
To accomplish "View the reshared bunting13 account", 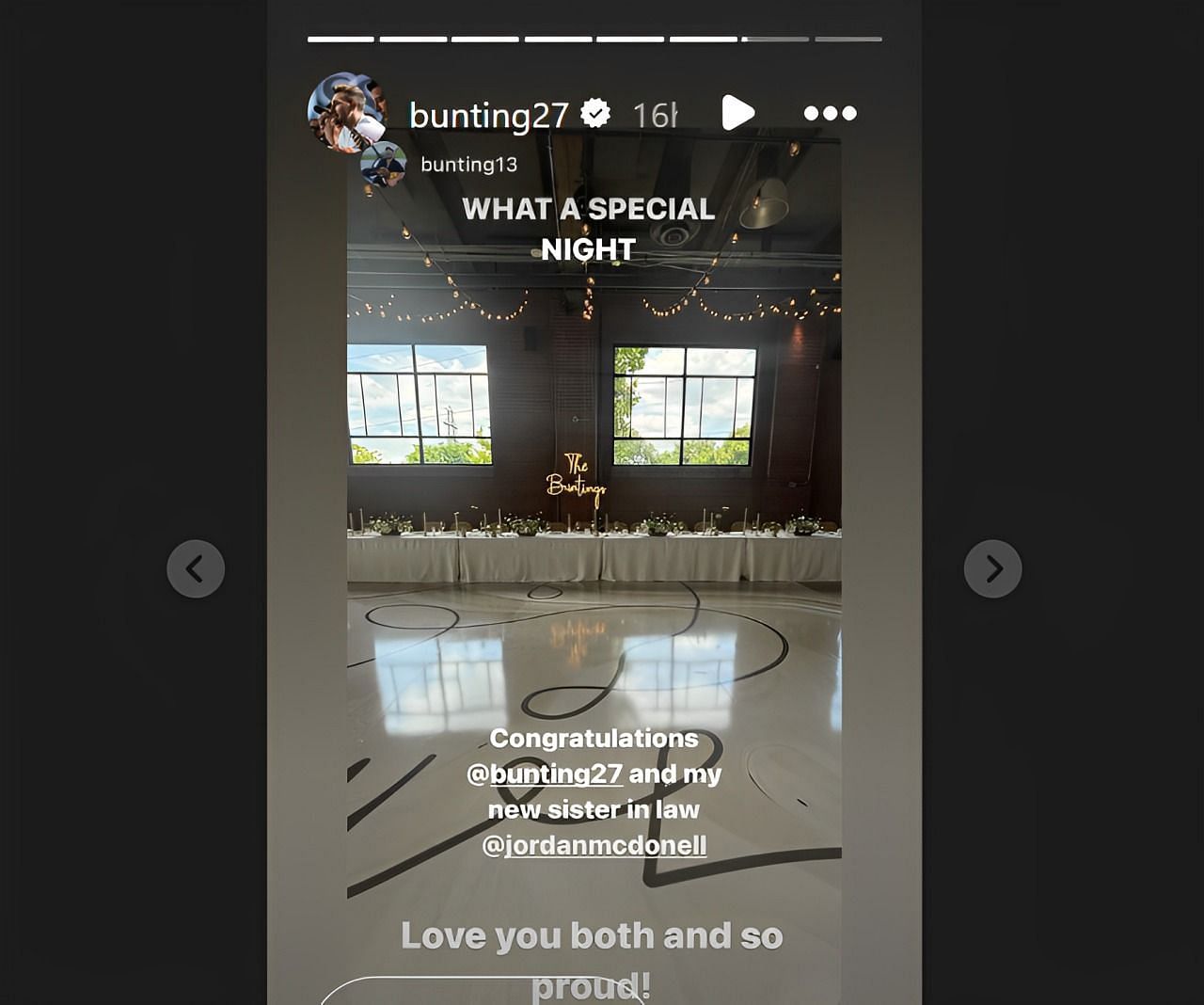I will [468, 165].
